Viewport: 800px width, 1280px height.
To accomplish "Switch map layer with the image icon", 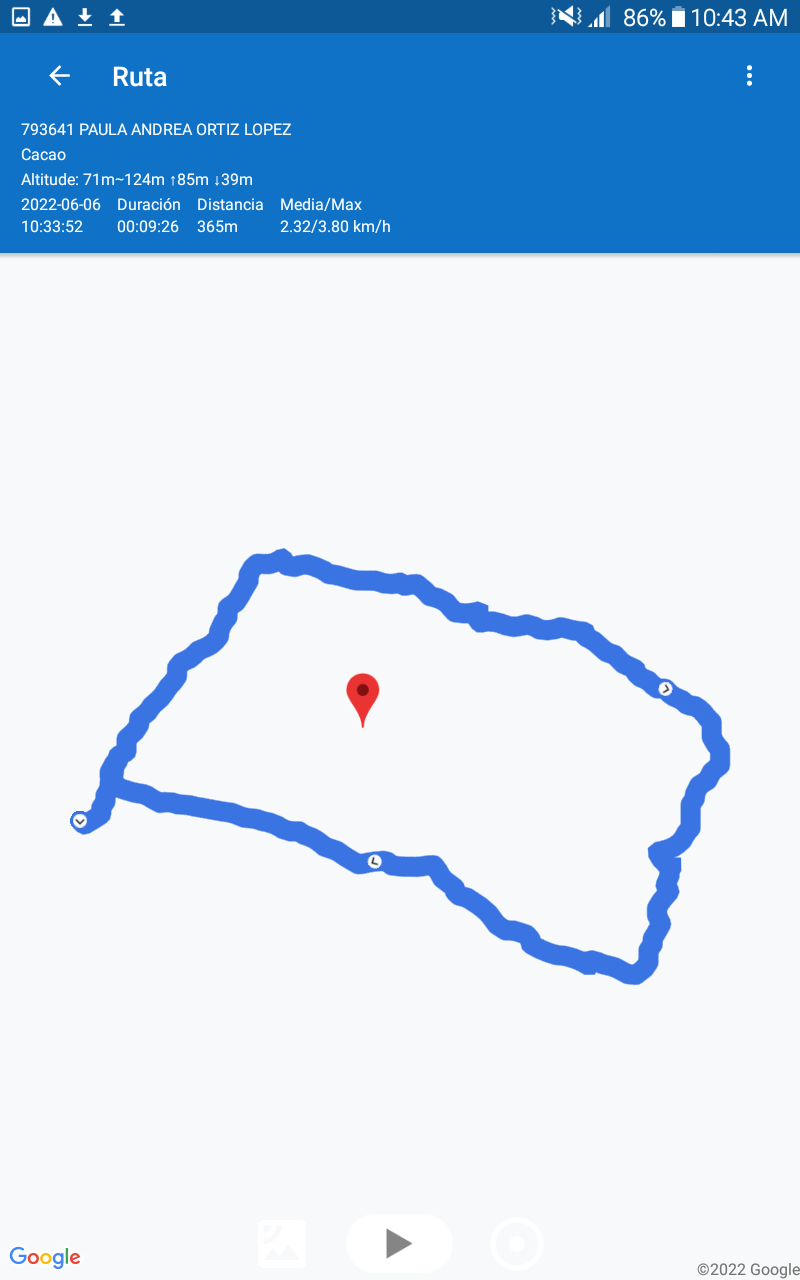I will 282,1243.
